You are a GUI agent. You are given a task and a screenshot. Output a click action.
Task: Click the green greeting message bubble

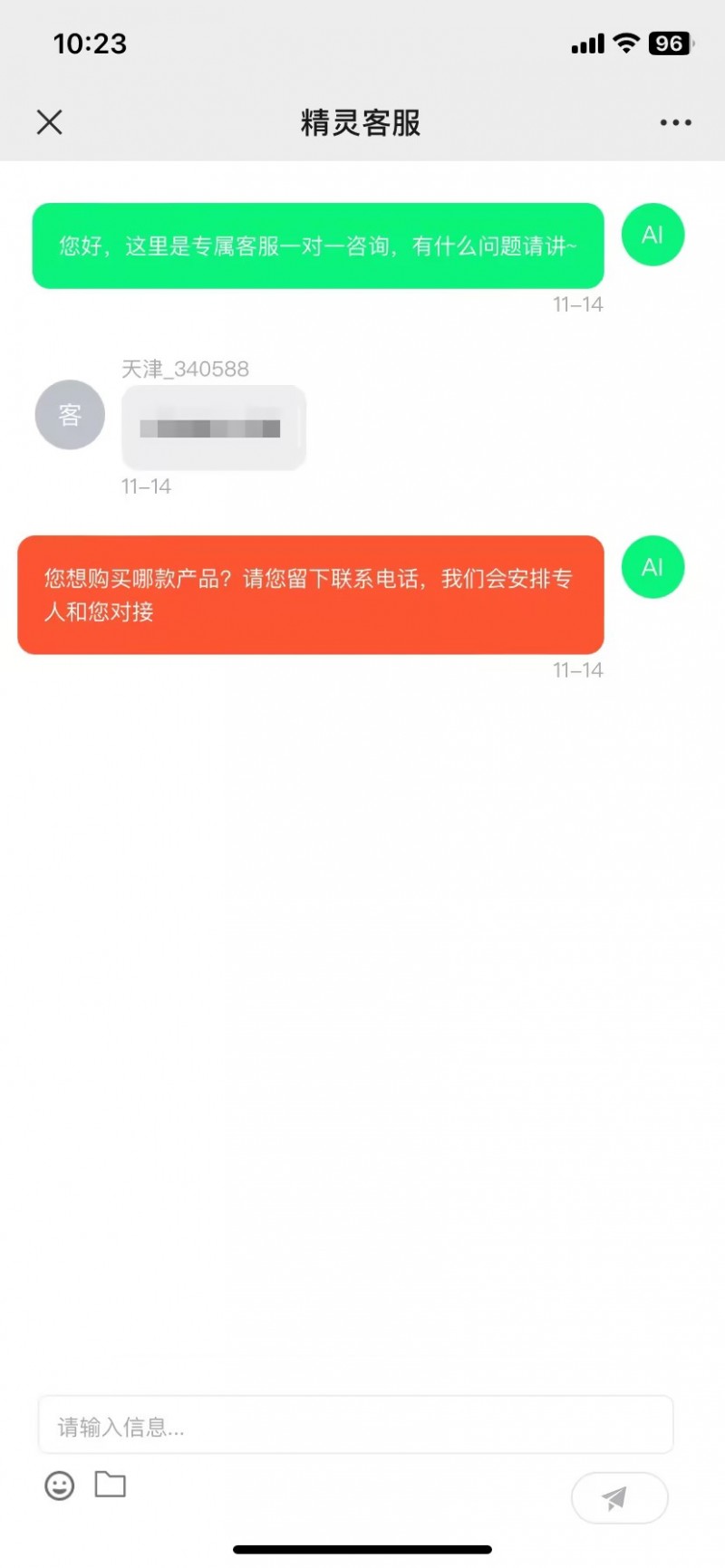click(317, 245)
